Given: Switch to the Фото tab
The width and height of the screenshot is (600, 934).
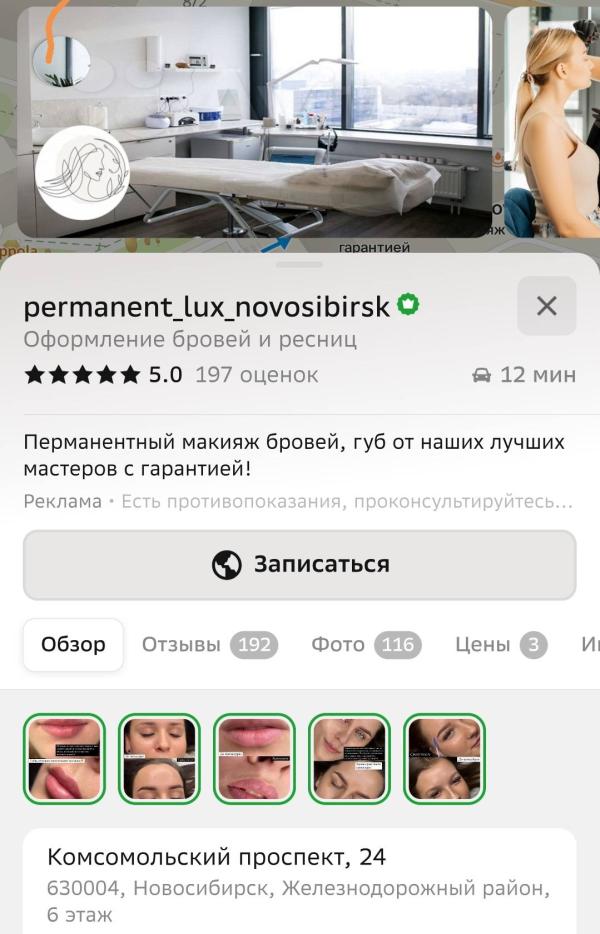Looking at the screenshot, I should (x=366, y=645).
